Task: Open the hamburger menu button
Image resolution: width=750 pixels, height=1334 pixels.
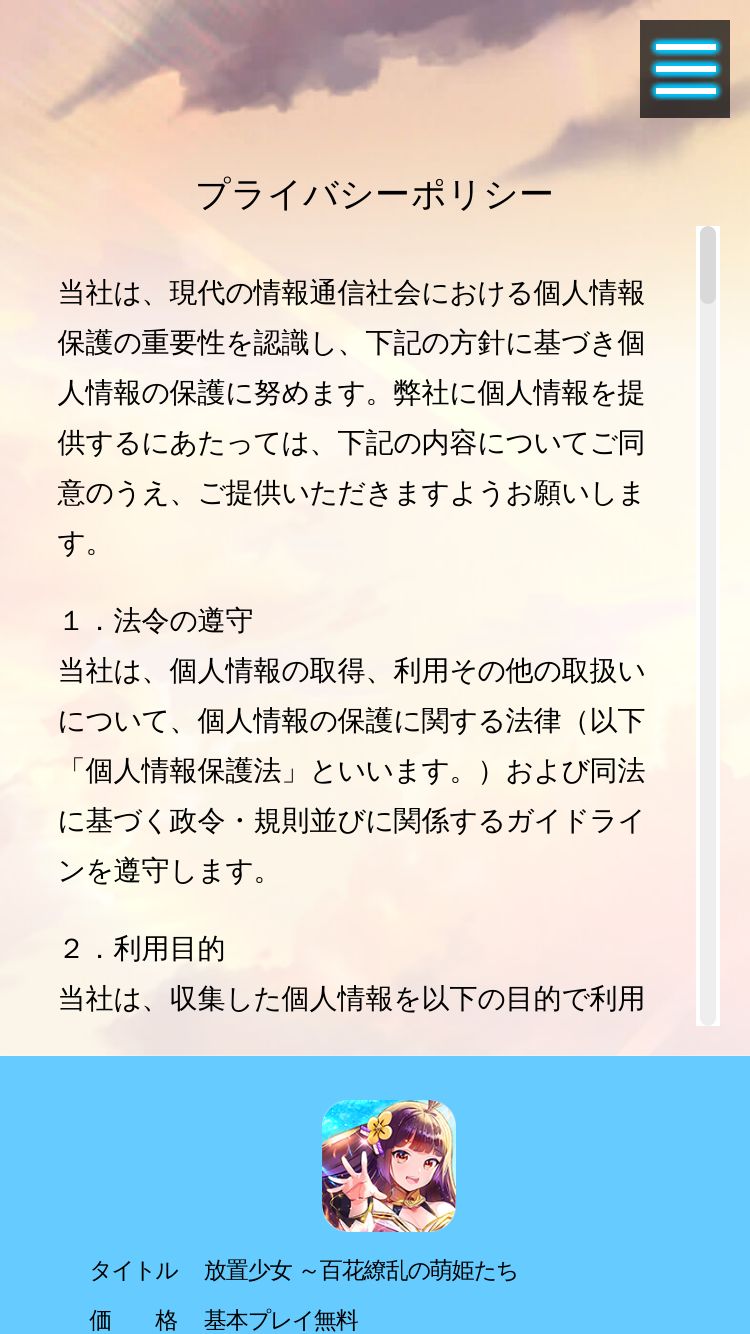Action: [685, 69]
